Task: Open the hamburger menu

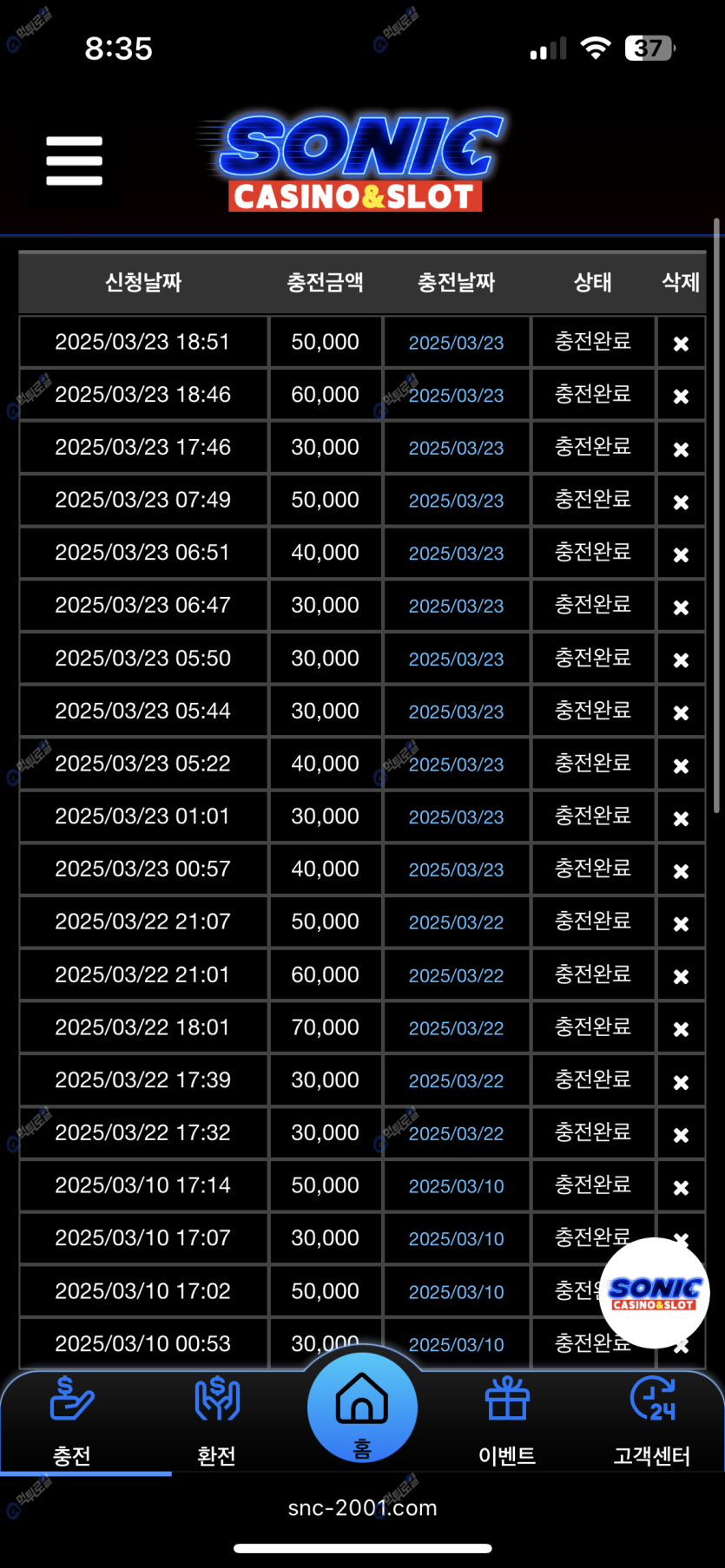Action: (x=74, y=161)
